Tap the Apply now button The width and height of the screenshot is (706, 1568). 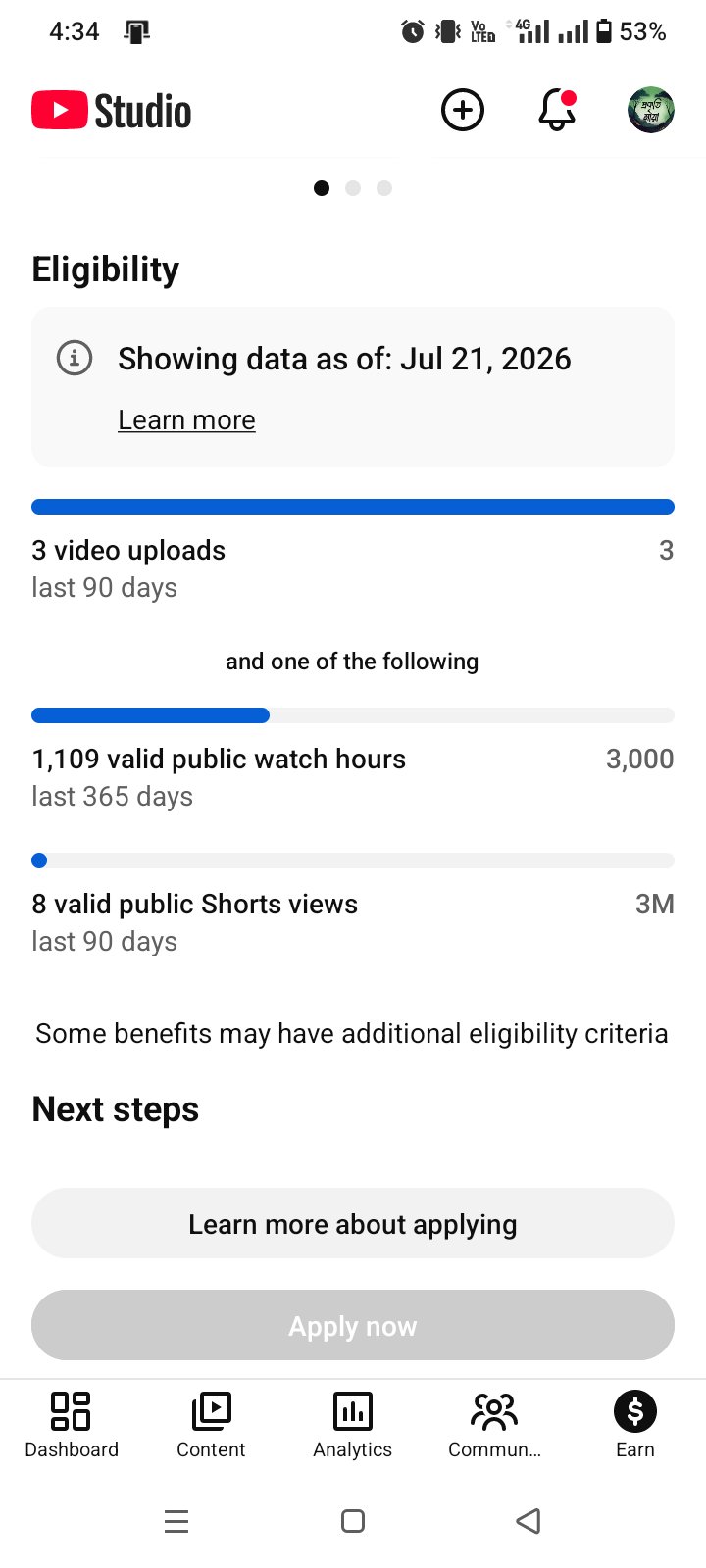pos(353,1325)
